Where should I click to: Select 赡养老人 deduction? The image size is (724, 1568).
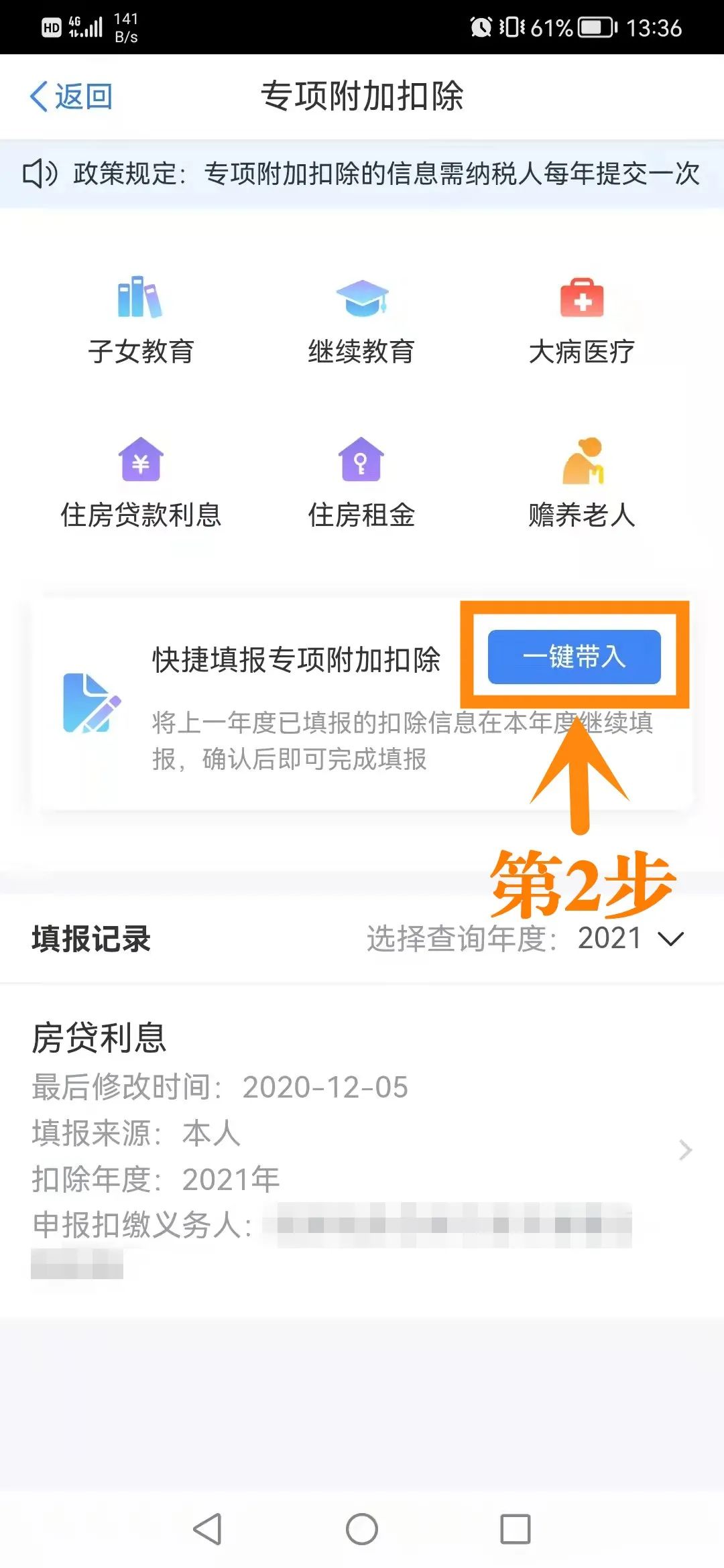(x=582, y=483)
